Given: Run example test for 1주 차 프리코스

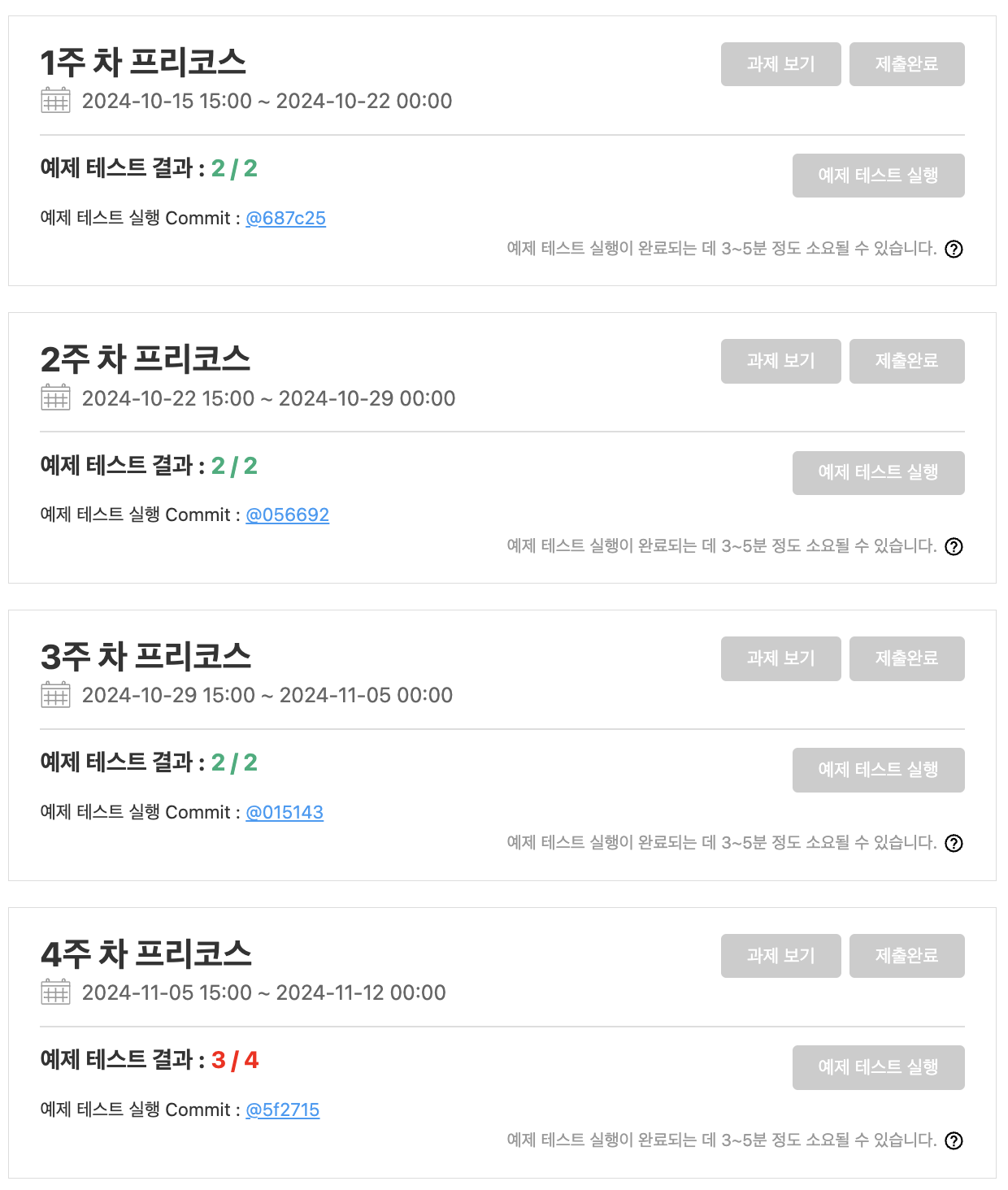Looking at the screenshot, I should (x=878, y=176).
